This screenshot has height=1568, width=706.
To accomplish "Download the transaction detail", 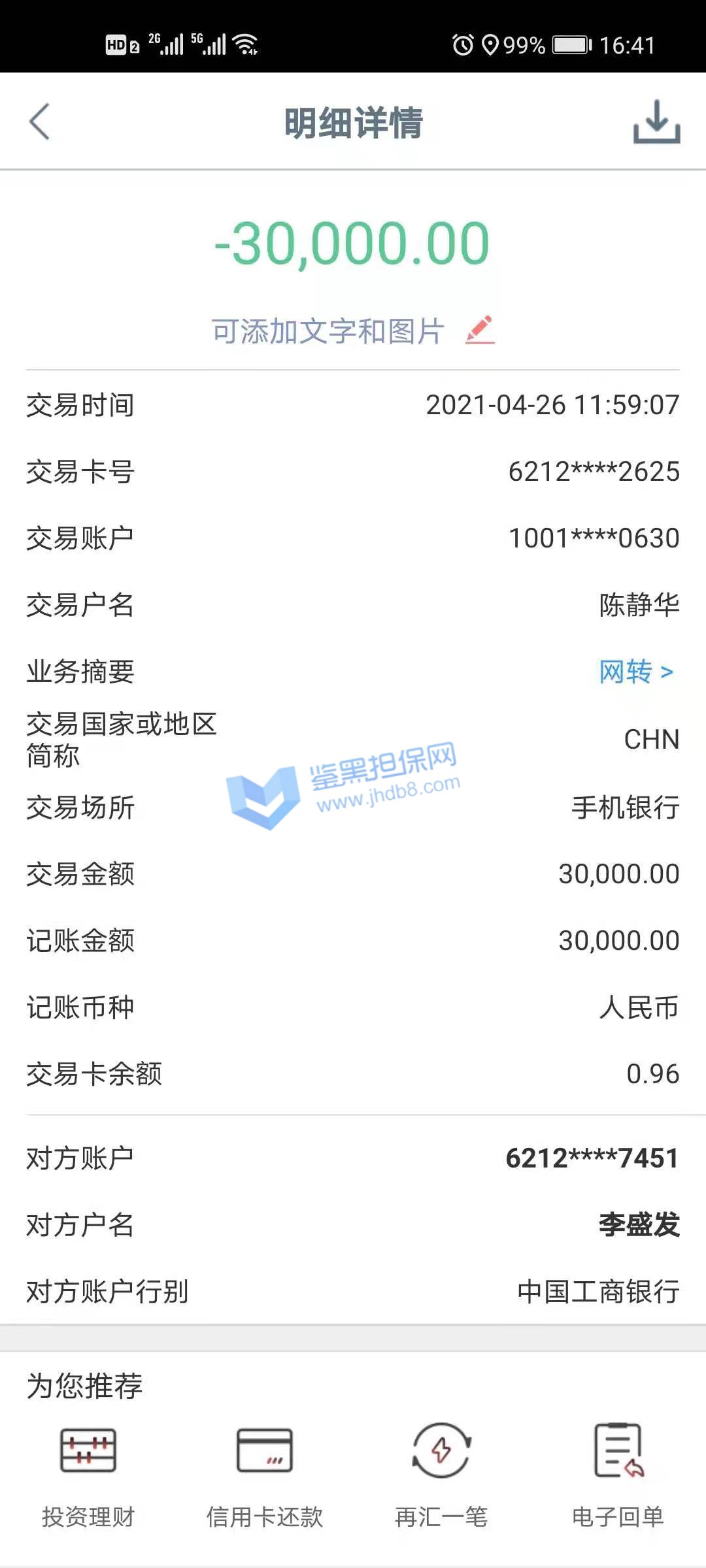I will [x=656, y=122].
